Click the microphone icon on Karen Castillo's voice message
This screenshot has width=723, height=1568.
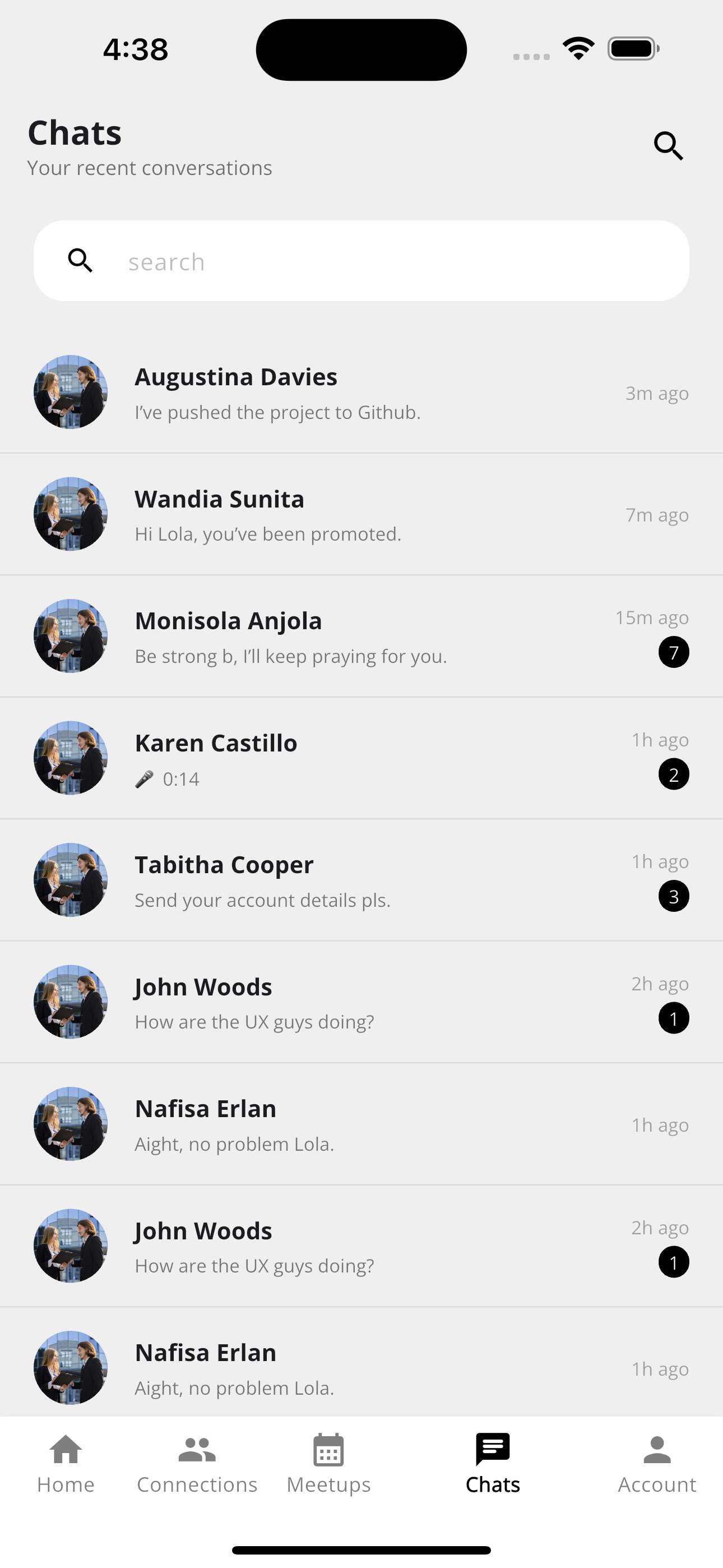[144, 778]
